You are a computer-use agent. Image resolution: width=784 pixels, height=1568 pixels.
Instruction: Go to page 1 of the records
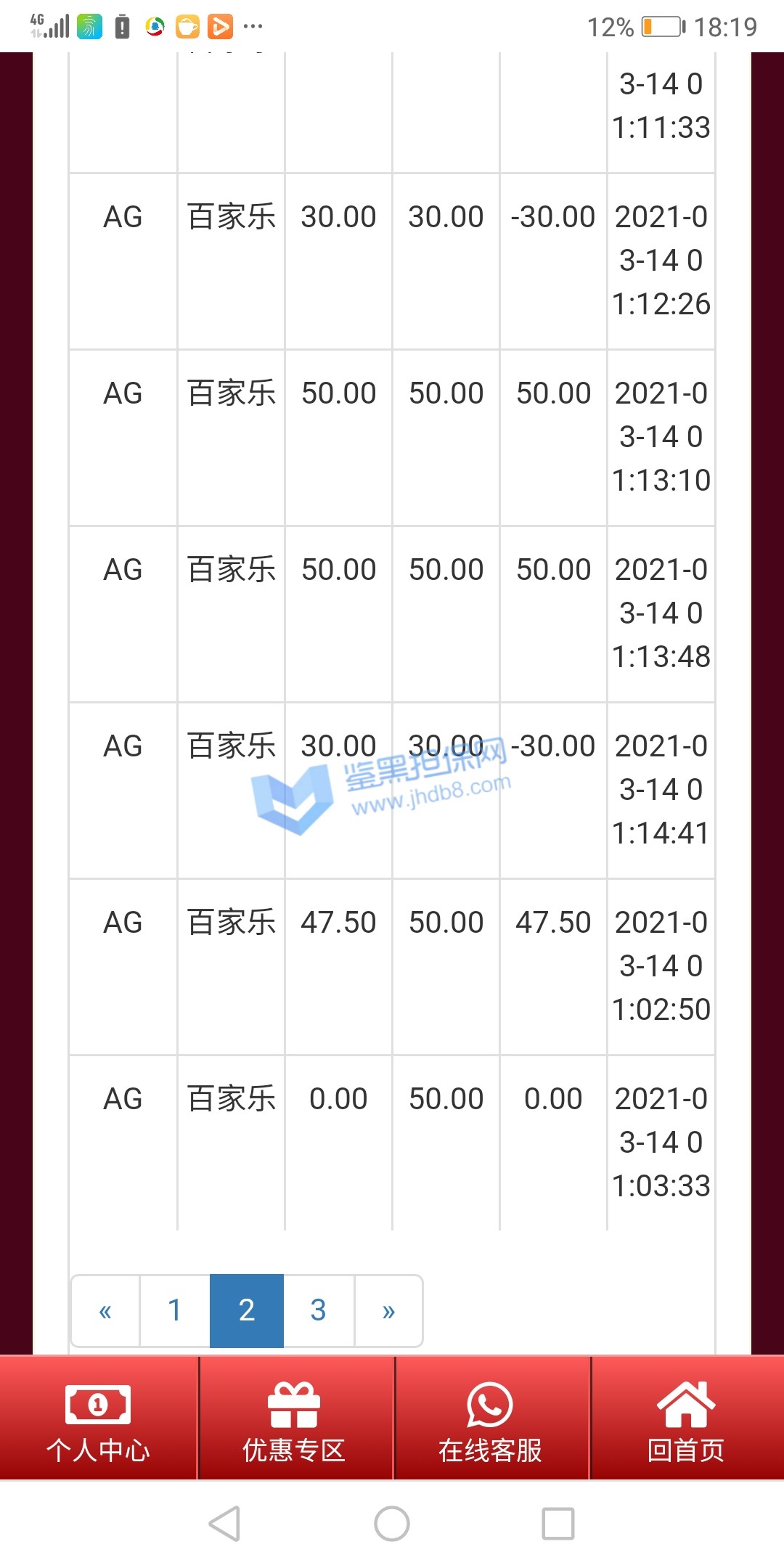[x=174, y=1311]
